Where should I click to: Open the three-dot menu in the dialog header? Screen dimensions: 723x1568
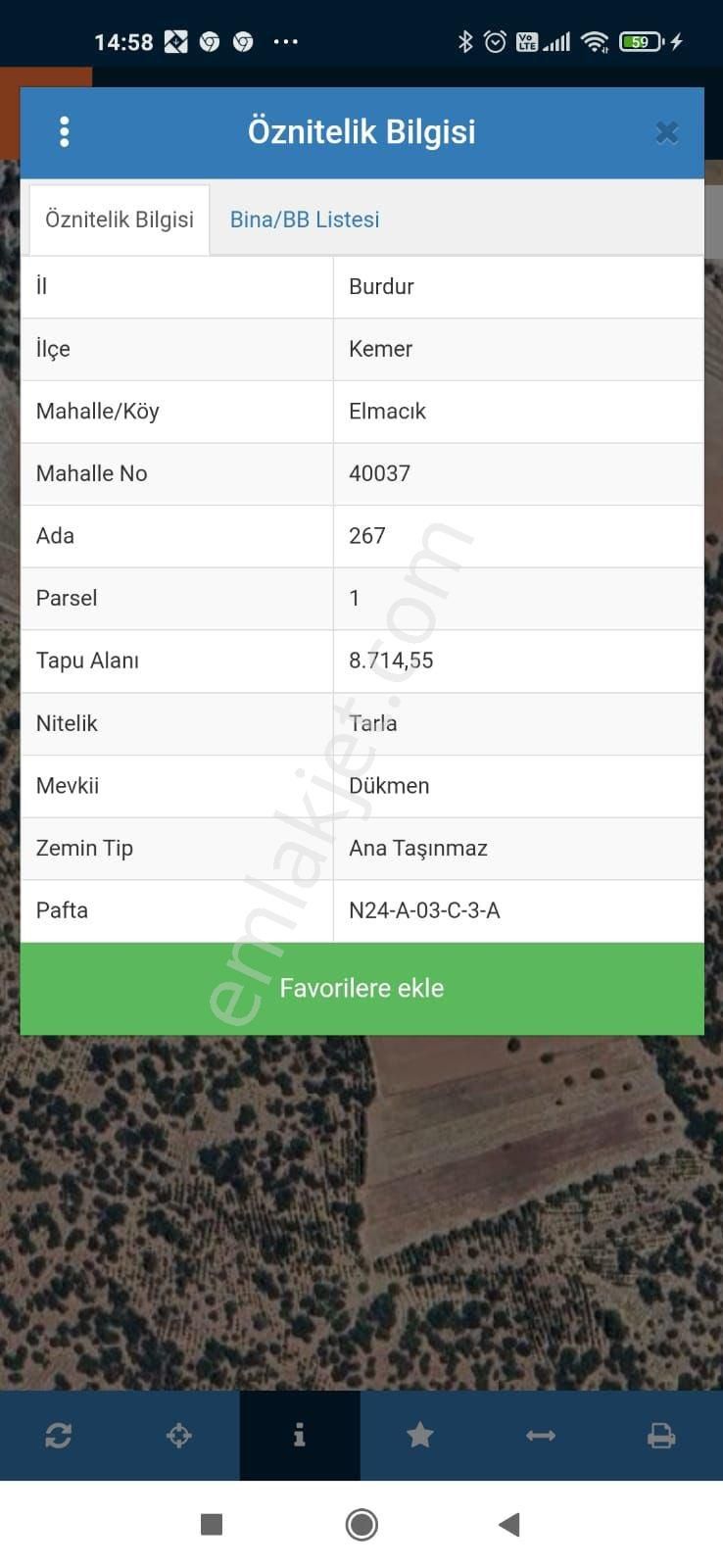point(65,132)
